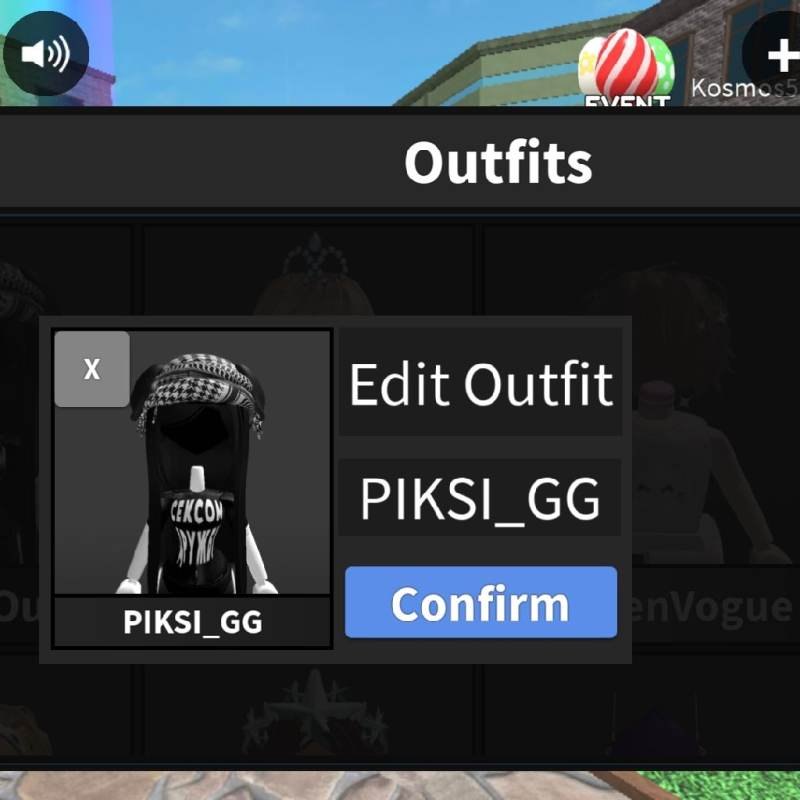Close the outfit dialog with X

92,369
